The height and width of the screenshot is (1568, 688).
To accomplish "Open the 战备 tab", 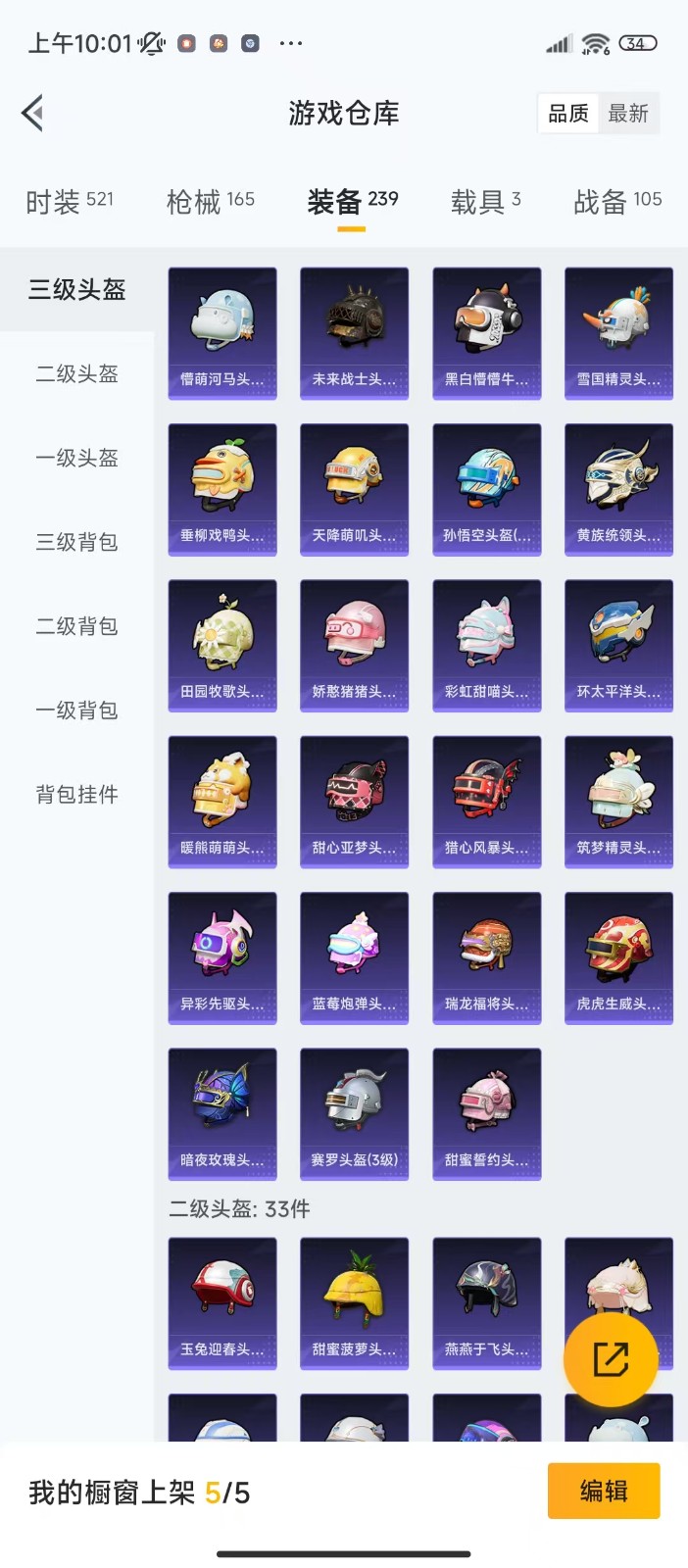I will pos(617,202).
